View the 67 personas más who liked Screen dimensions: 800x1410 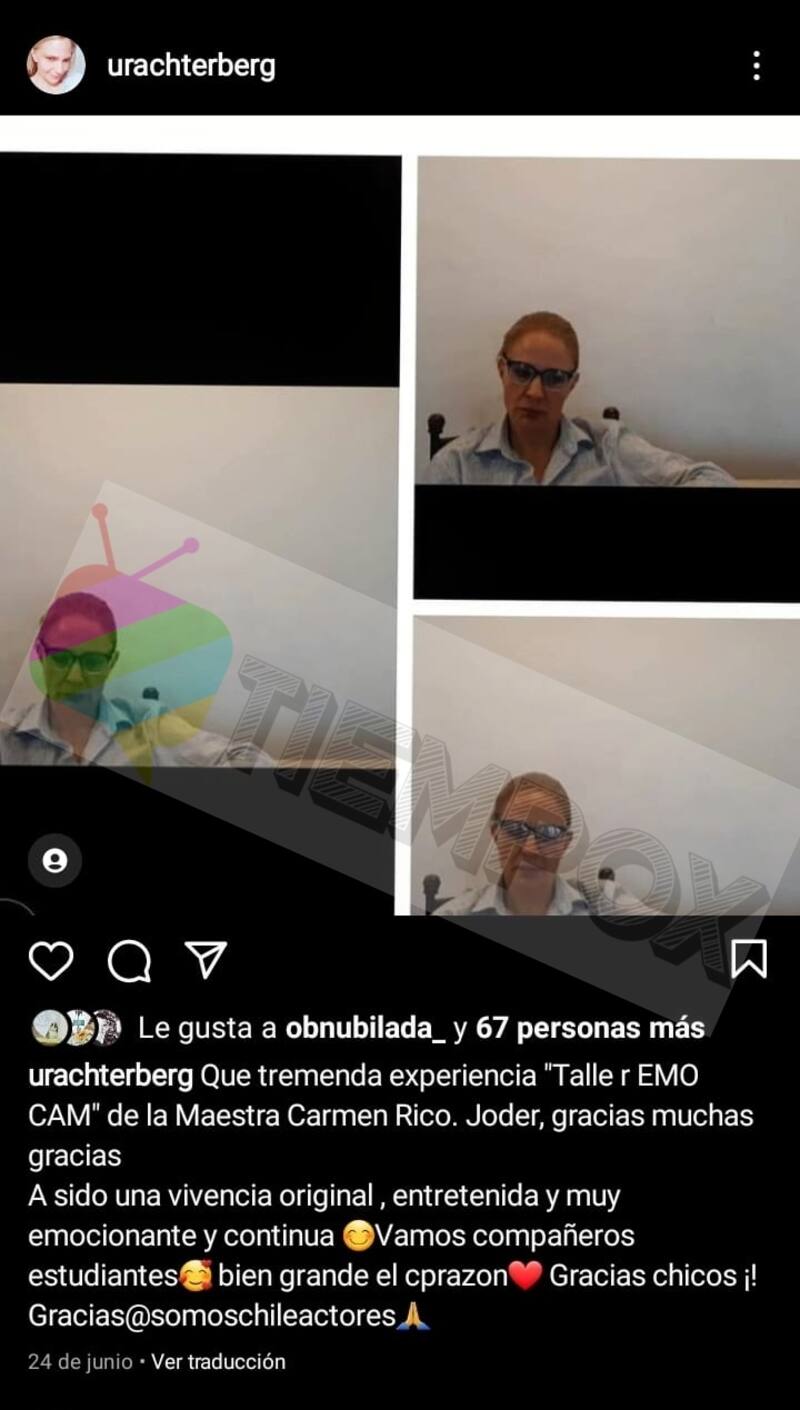[x=590, y=1027]
